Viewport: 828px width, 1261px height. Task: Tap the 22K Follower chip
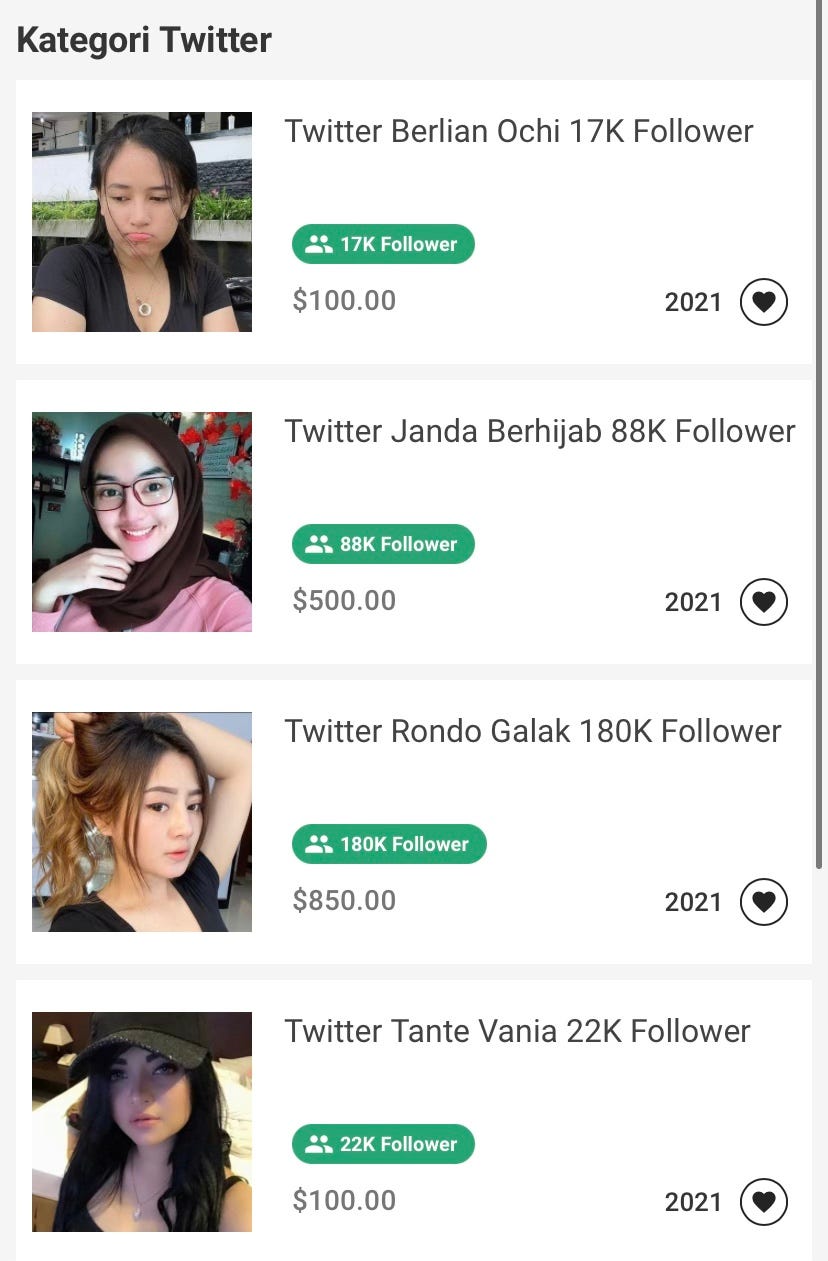click(383, 1144)
